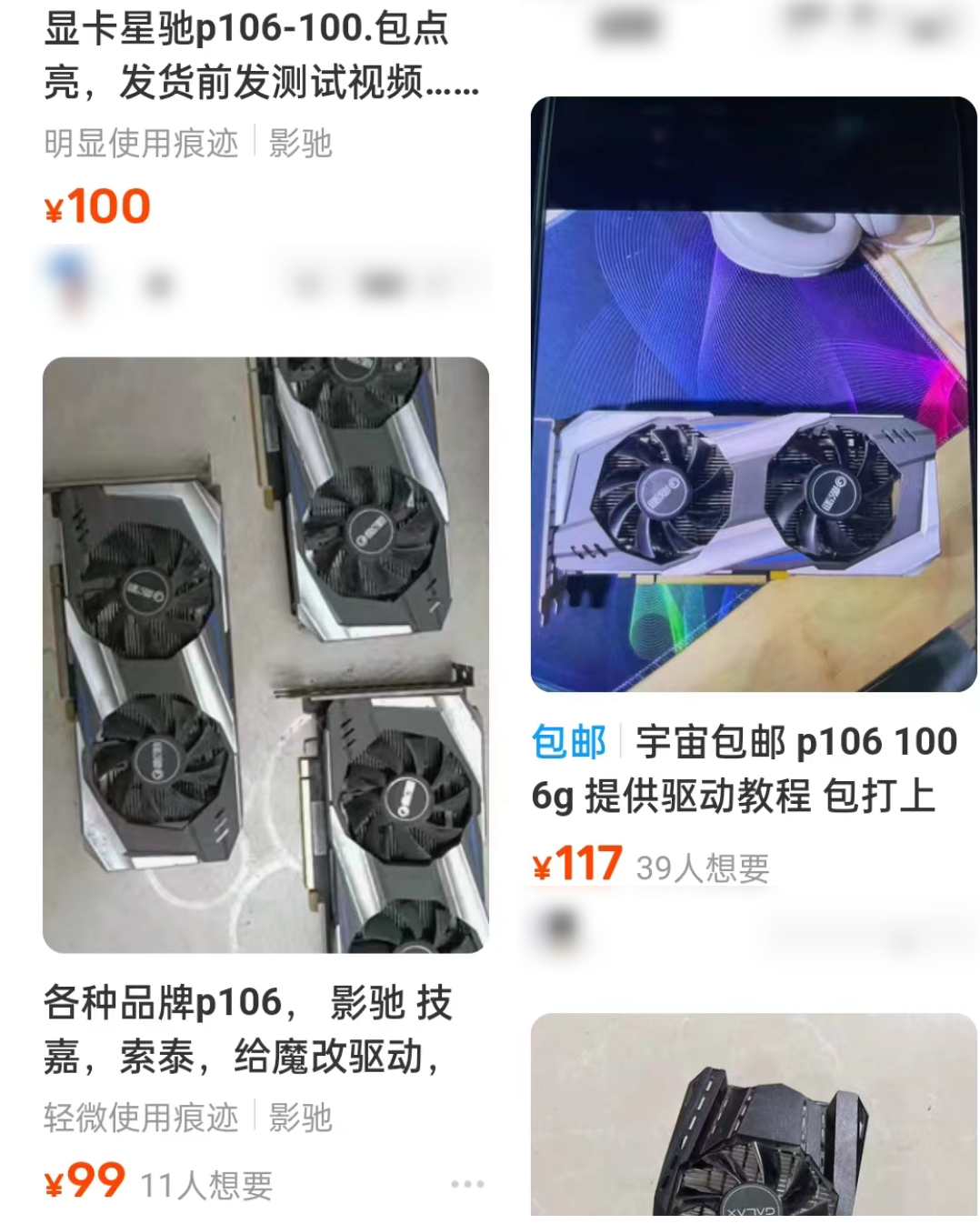Open the ¥100 星驰p106-100 listing

click(260, 55)
